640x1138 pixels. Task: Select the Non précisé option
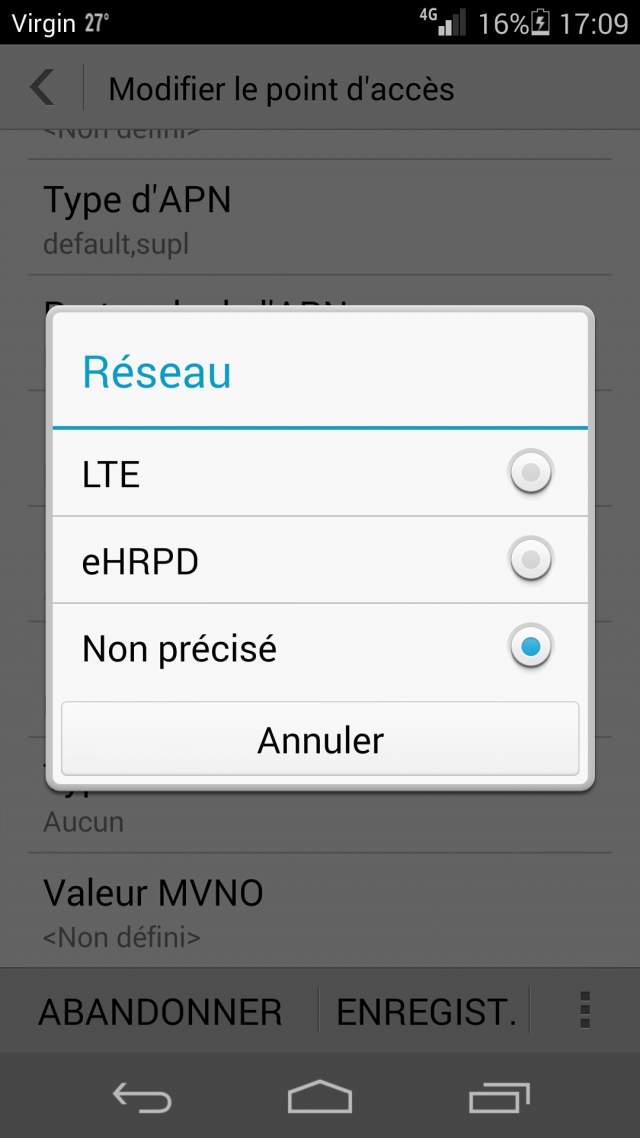click(x=320, y=649)
